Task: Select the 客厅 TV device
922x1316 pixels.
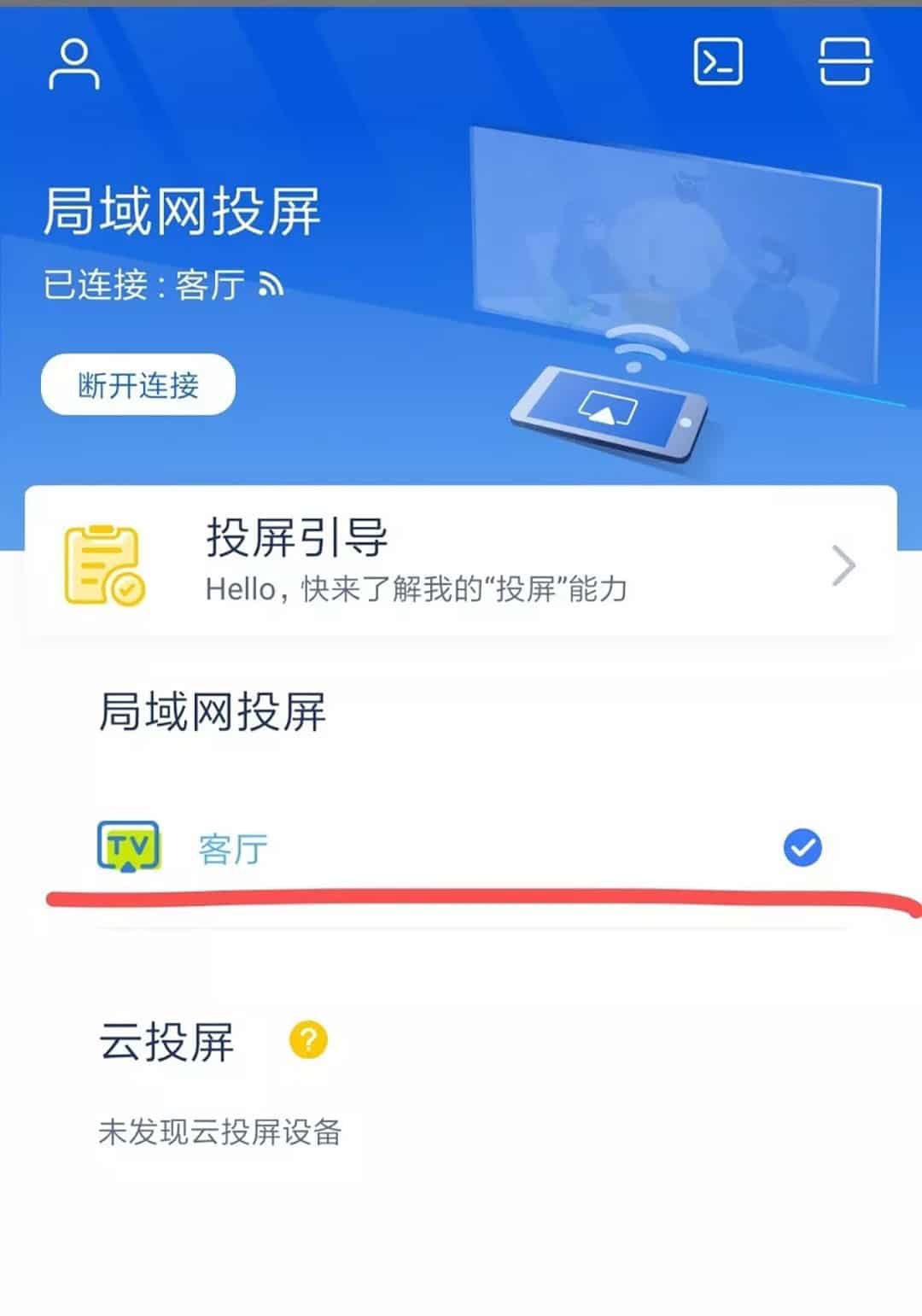Action: 461,848
